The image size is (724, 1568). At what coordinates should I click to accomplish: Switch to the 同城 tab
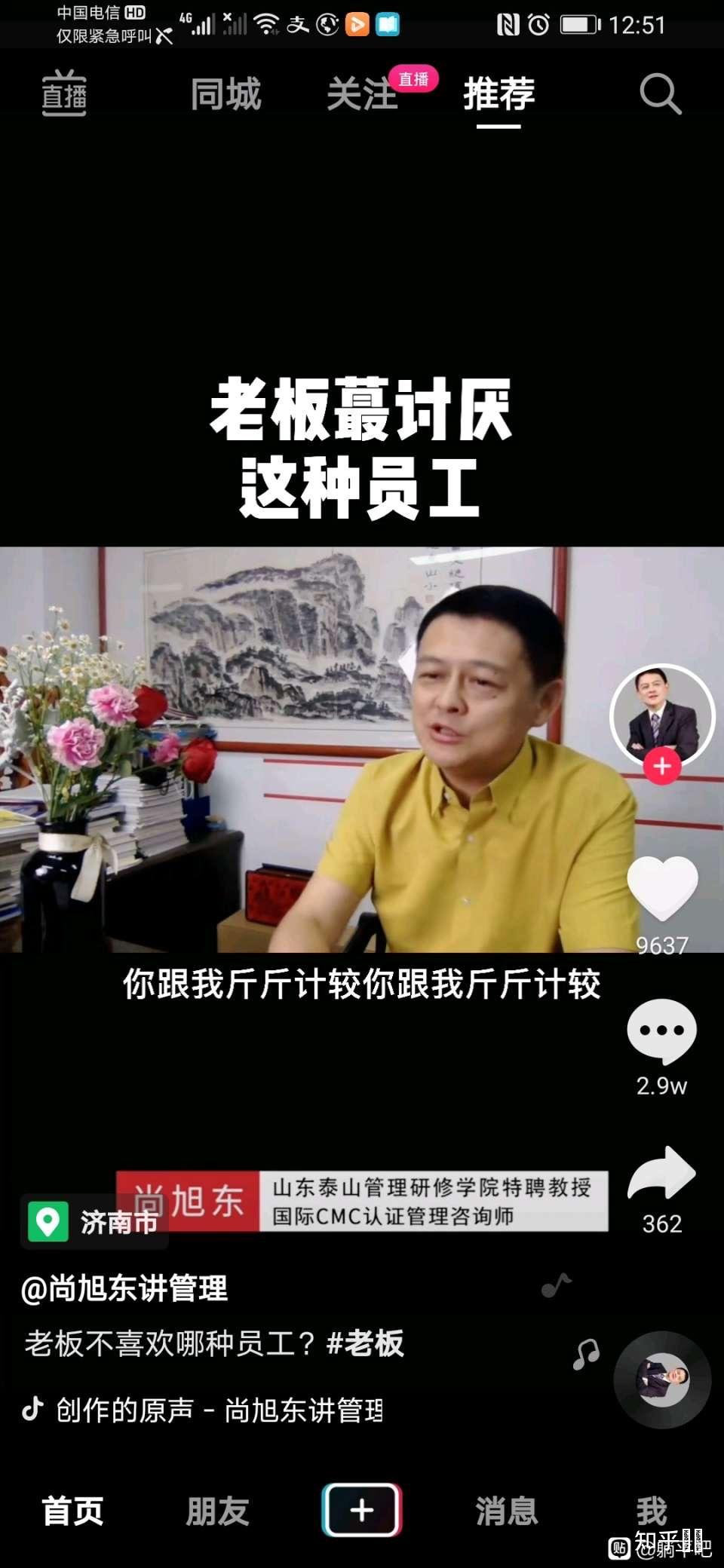click(225, 95)
